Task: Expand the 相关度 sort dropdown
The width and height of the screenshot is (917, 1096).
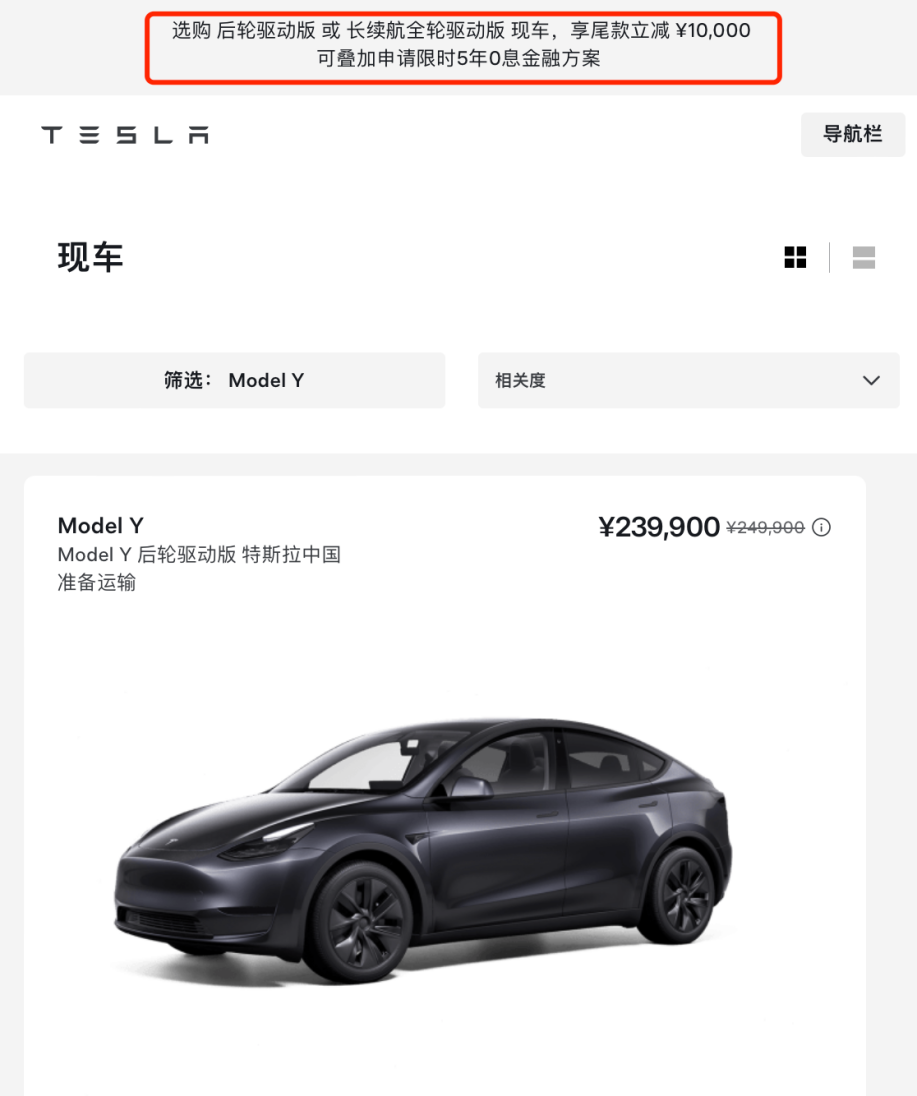Action: 688,380
